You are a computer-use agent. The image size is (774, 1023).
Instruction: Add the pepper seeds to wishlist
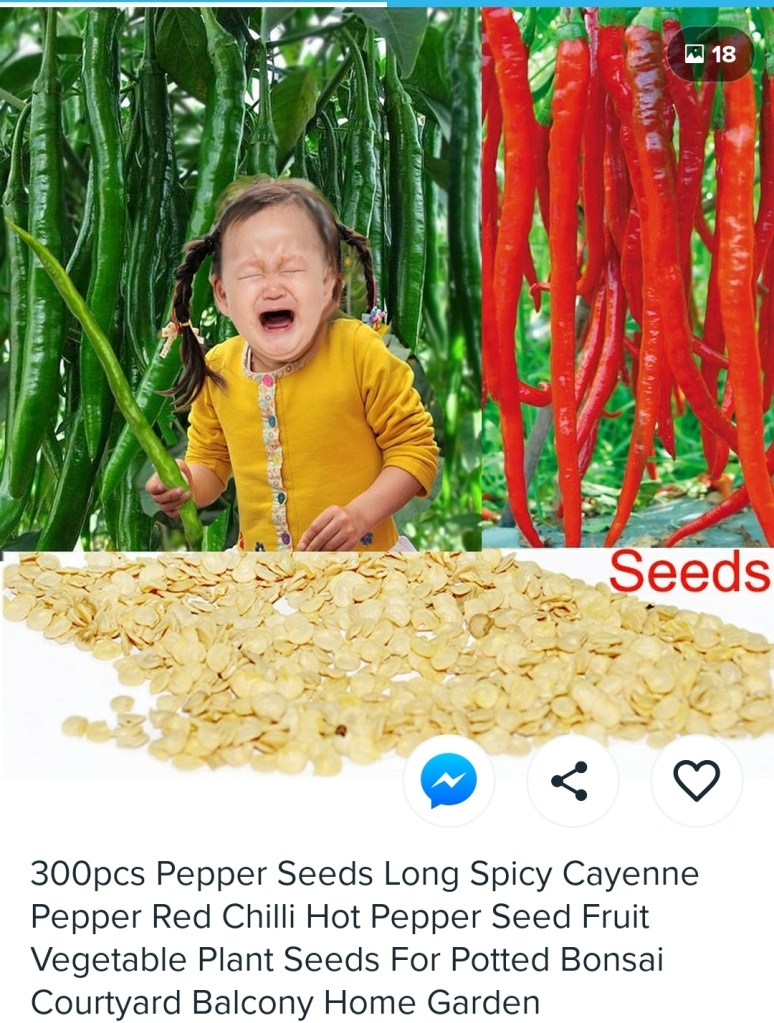(x=696, y=781)
